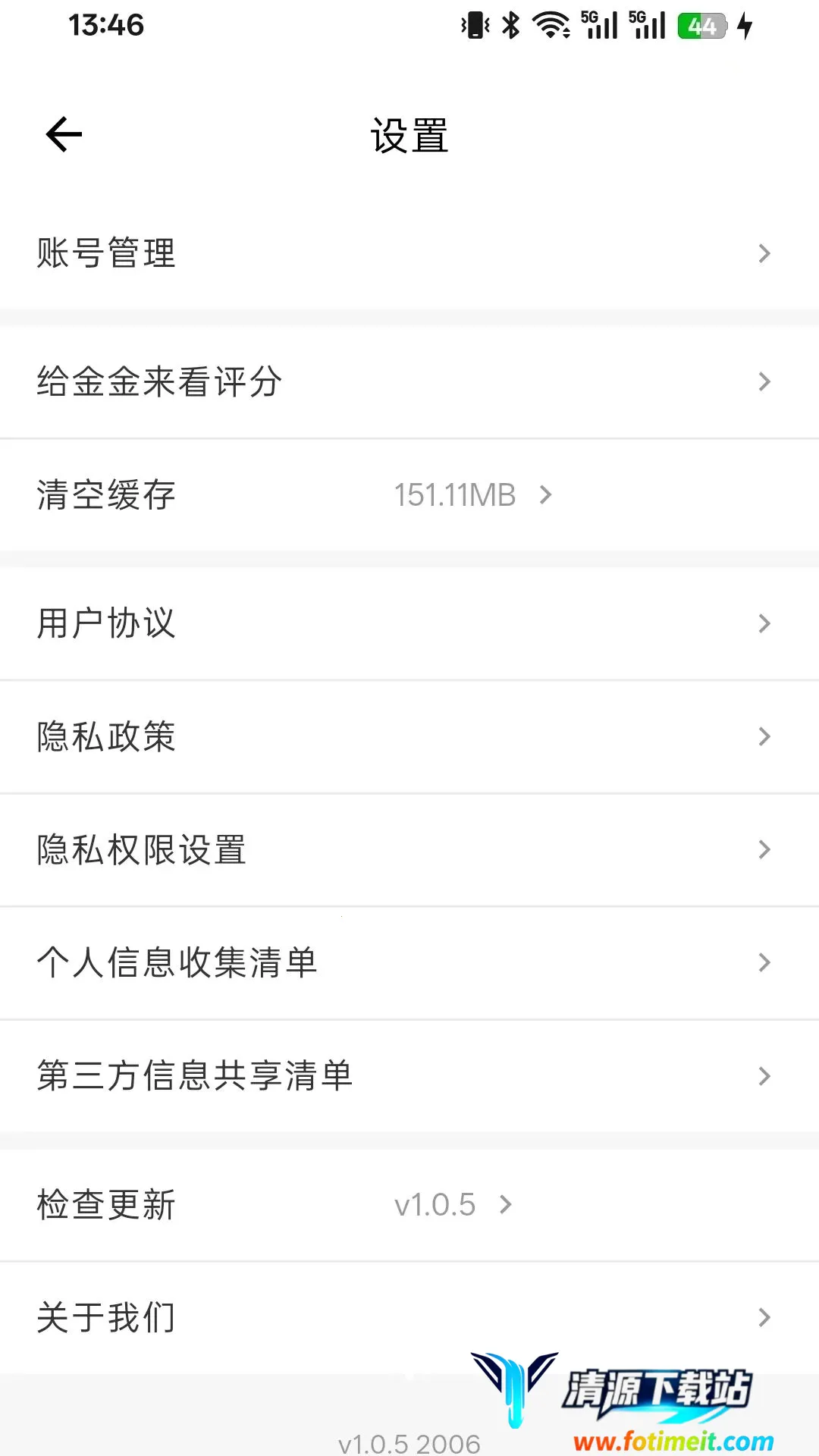This screenshot has width=819, height=1456.
Task: Open 关于我们 about us
Action: coord(409,1318)
